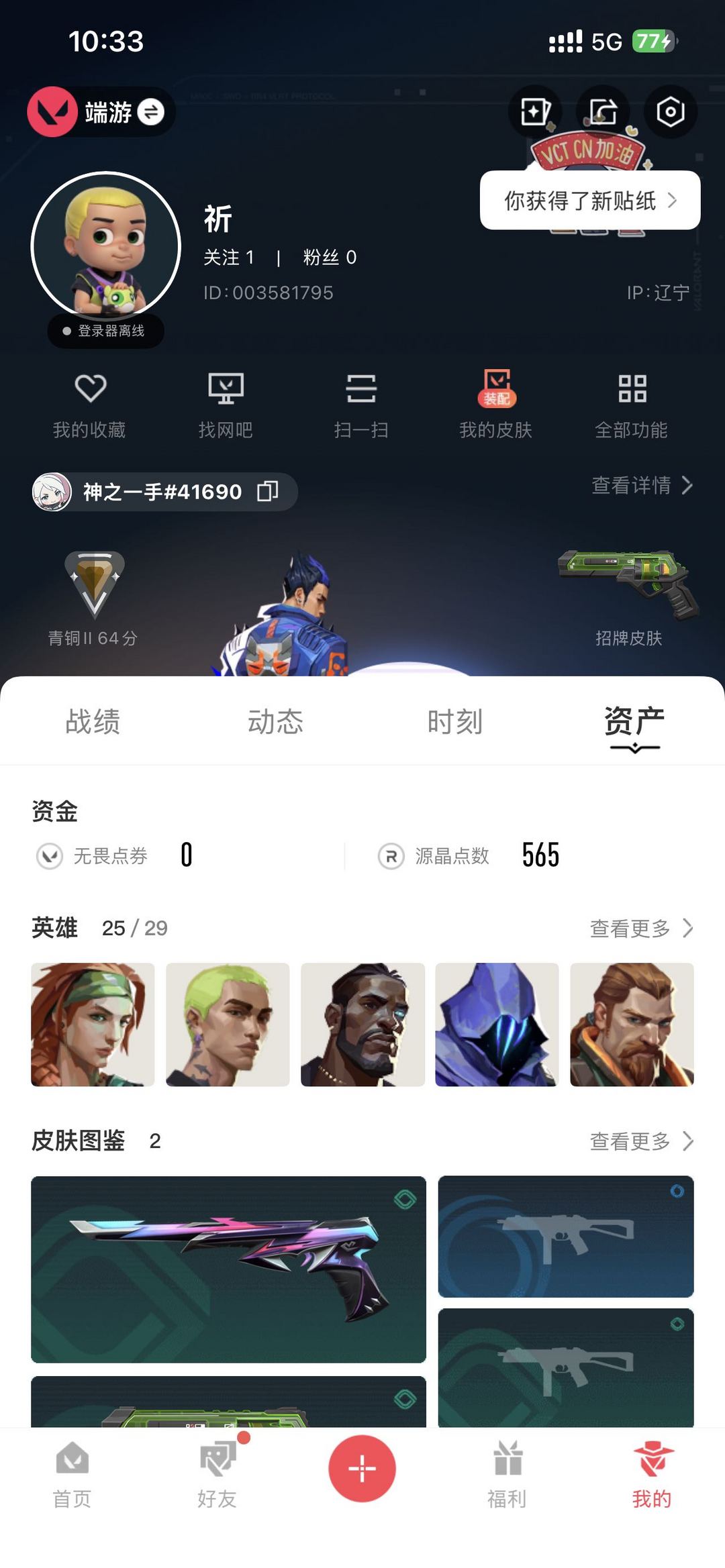Open the share profile icon
Image resolution: width=725 pixels, height=1568 pixels.
pos(602,112)
